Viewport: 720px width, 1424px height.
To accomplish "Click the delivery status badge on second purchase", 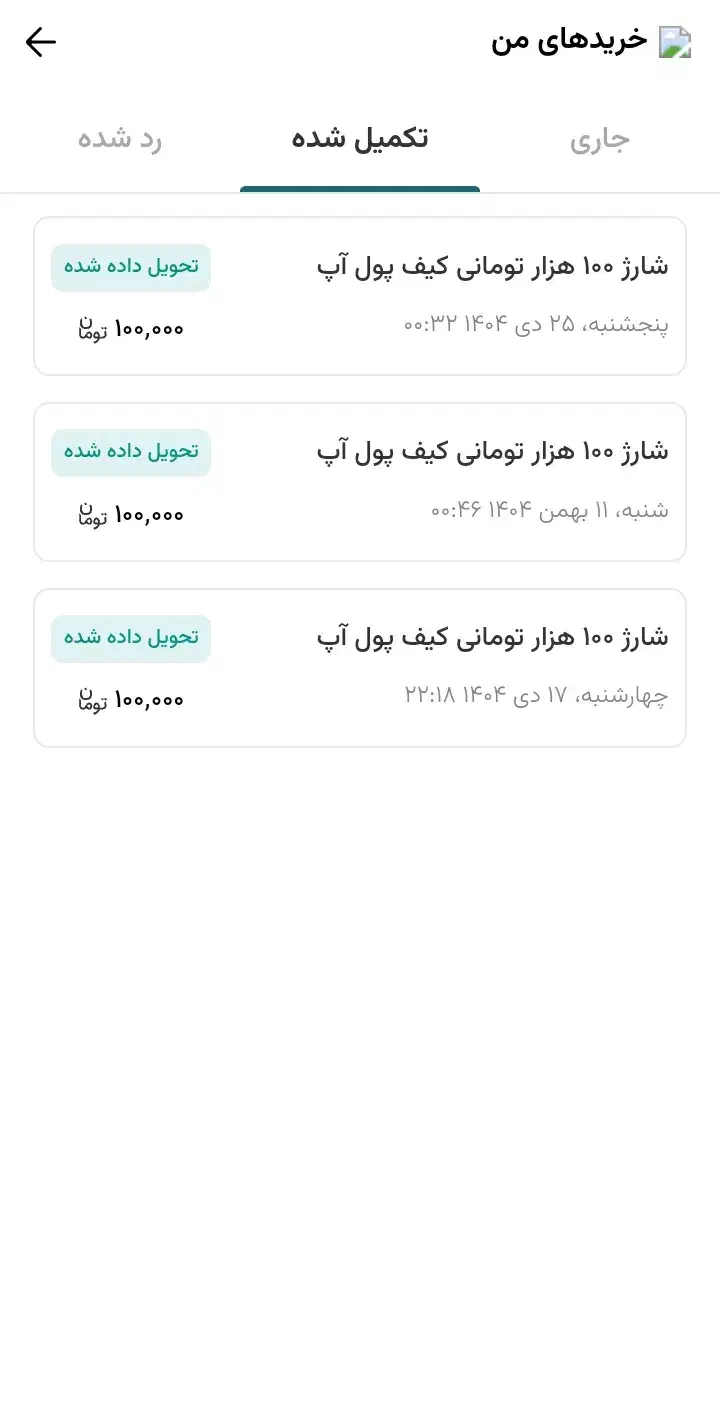I will 130,452.
